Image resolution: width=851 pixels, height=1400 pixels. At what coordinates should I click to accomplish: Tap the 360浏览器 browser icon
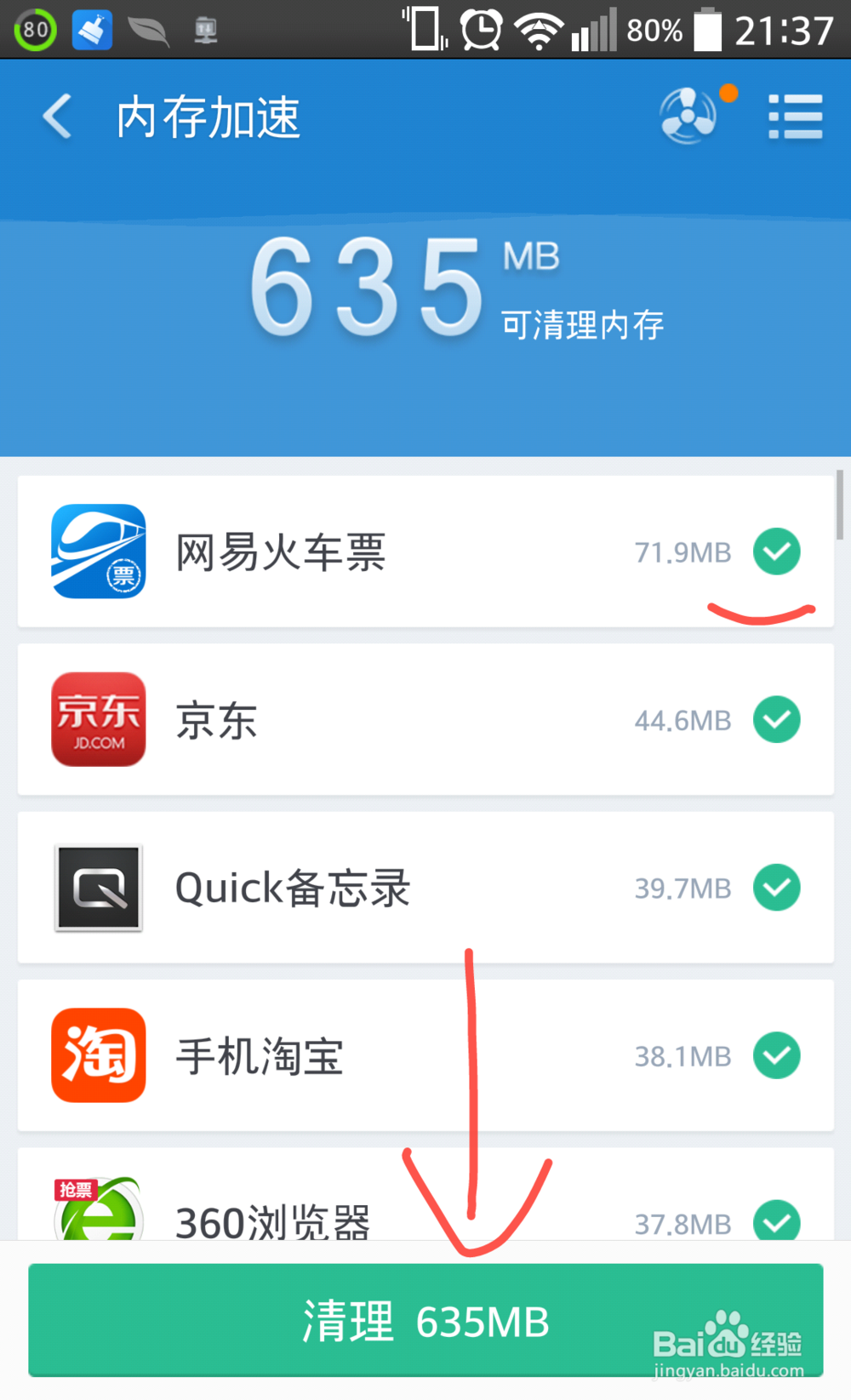click(x=98, y=1217)
